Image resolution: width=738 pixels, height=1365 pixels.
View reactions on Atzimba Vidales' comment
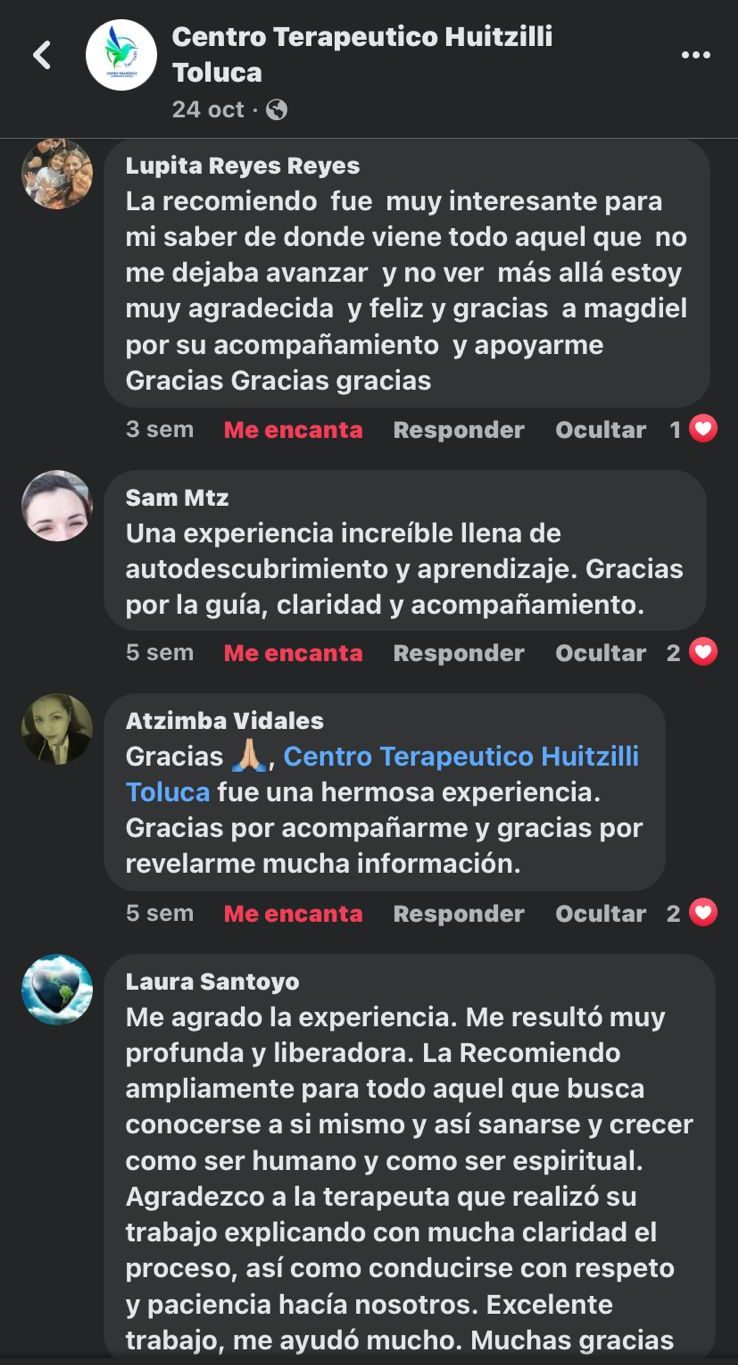click(693, 914)
